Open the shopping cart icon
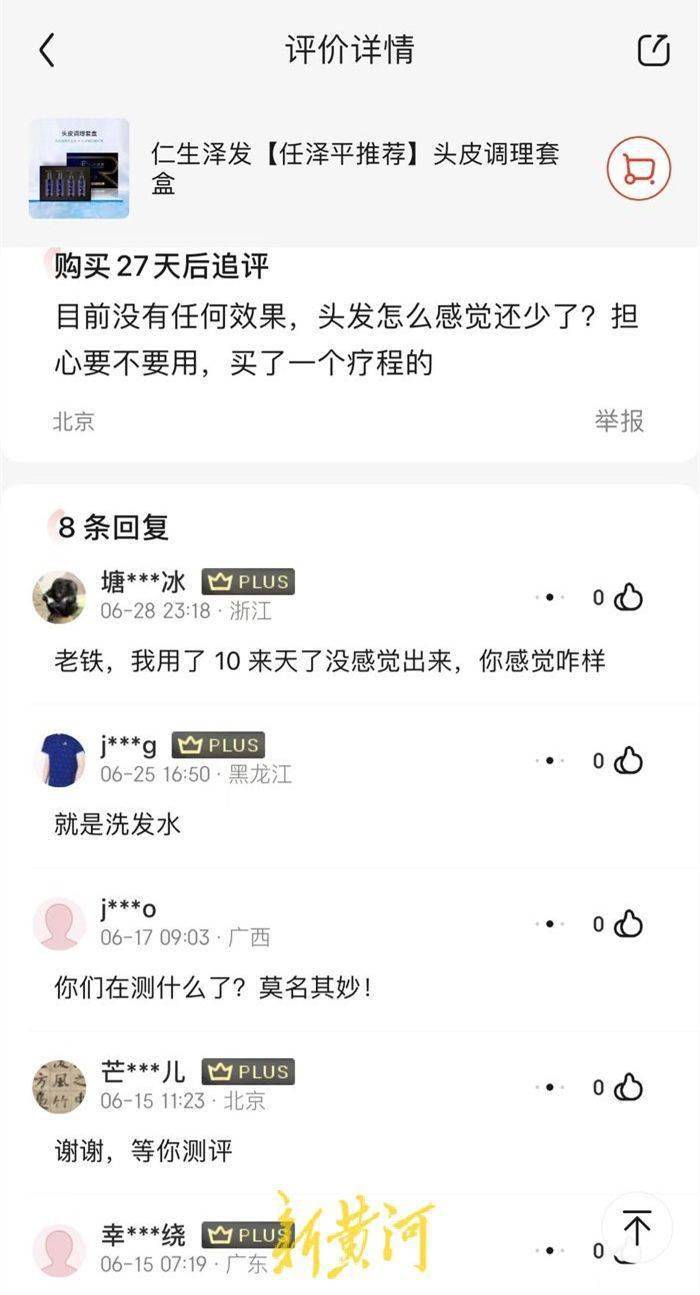700x1295 pixels. click(x=637, y=168)
